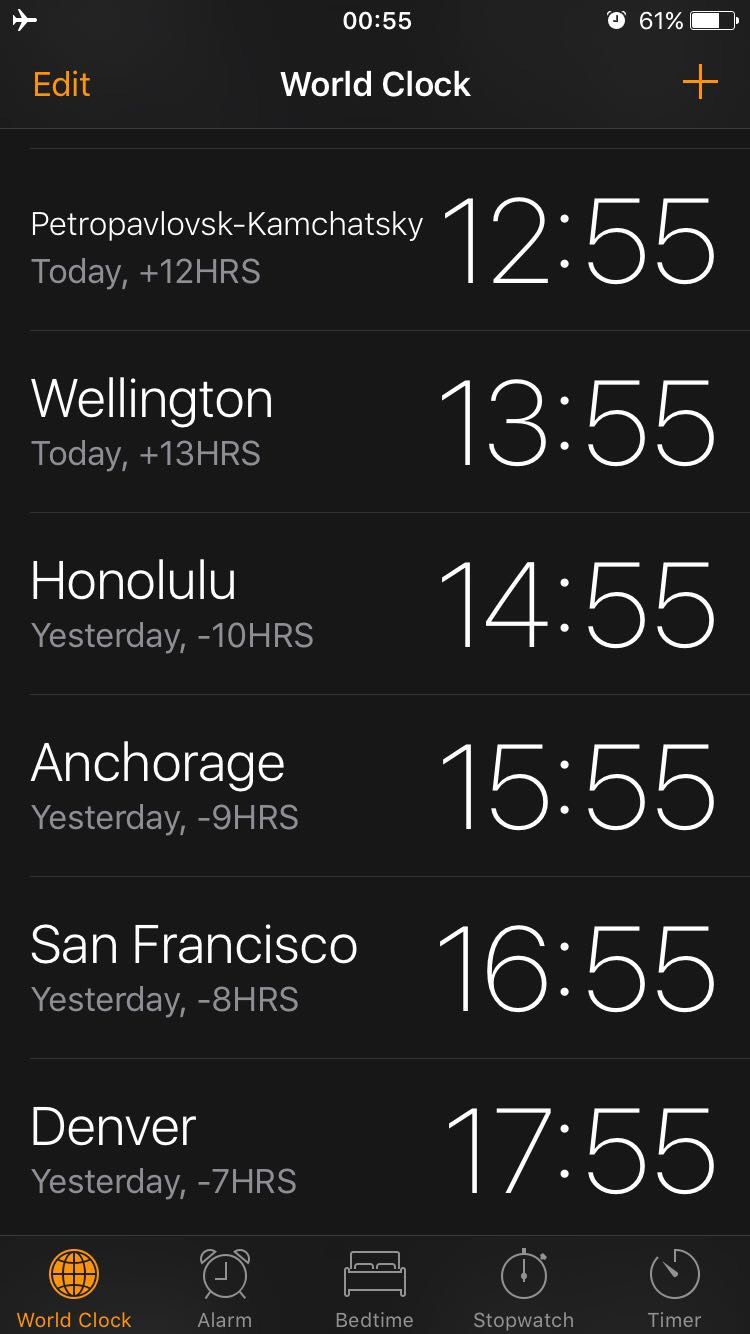Tap Edit to modify the clock list
This screenshot has width=750, height=1334.
tap(62, 84)
